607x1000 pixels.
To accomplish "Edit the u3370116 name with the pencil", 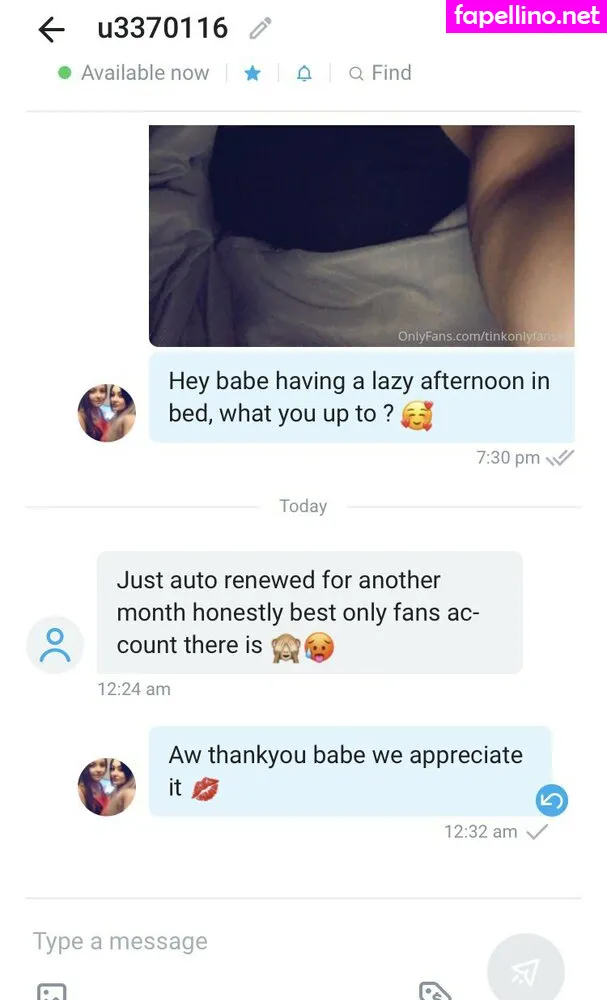I will tap(260, 29).
